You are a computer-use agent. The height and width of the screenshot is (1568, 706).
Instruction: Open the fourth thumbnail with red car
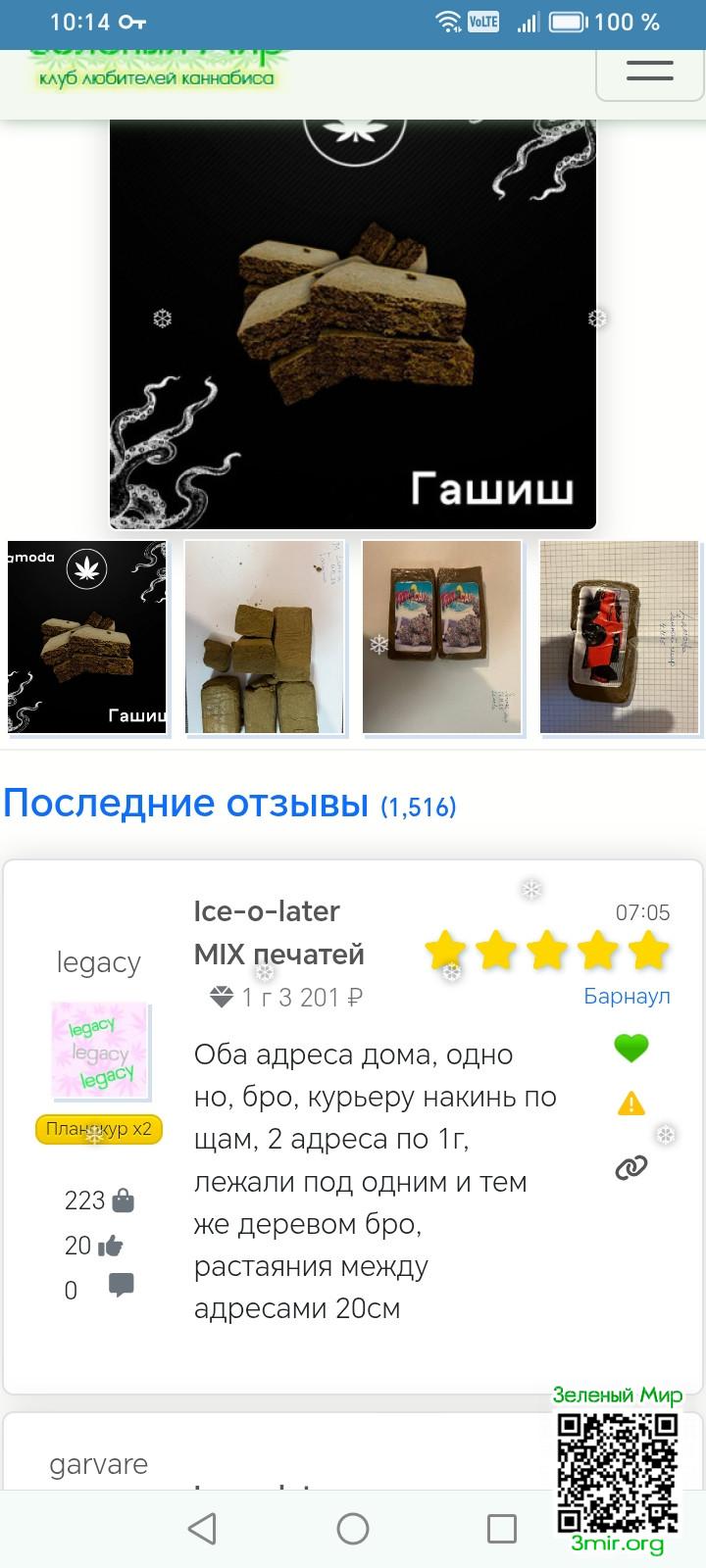[x=619, y=638]
